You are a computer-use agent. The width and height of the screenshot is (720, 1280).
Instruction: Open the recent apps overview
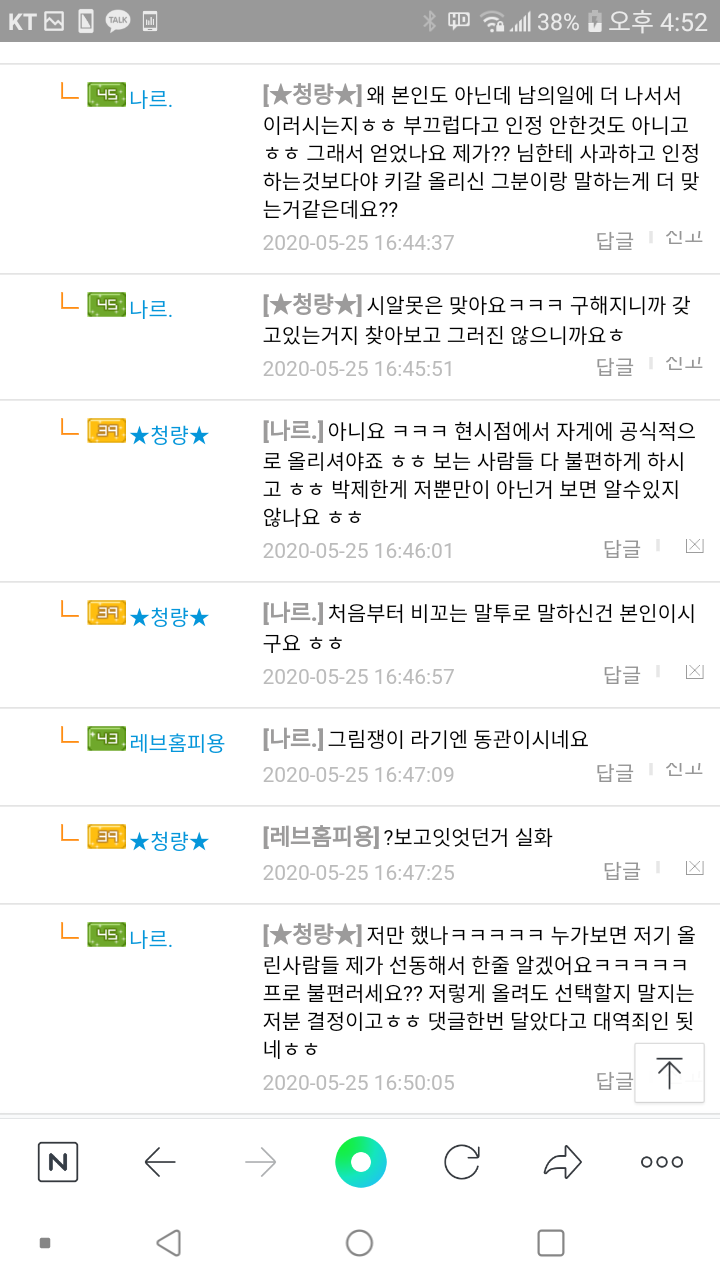pyautogui.click(x=551, y=1243)
